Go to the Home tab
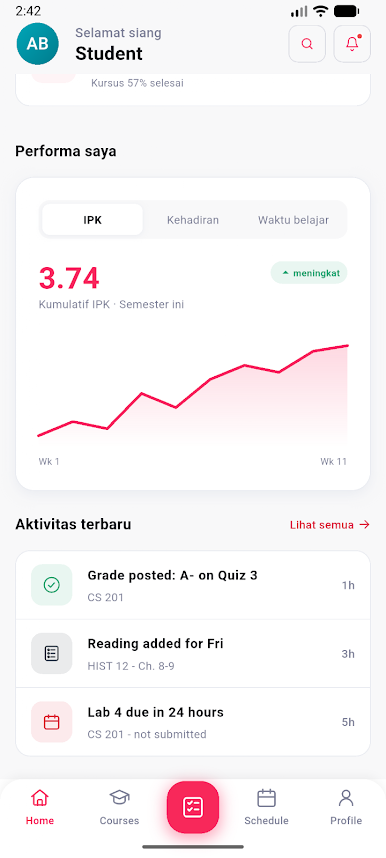This screenshot has width=386, height=858. [39, 807]
